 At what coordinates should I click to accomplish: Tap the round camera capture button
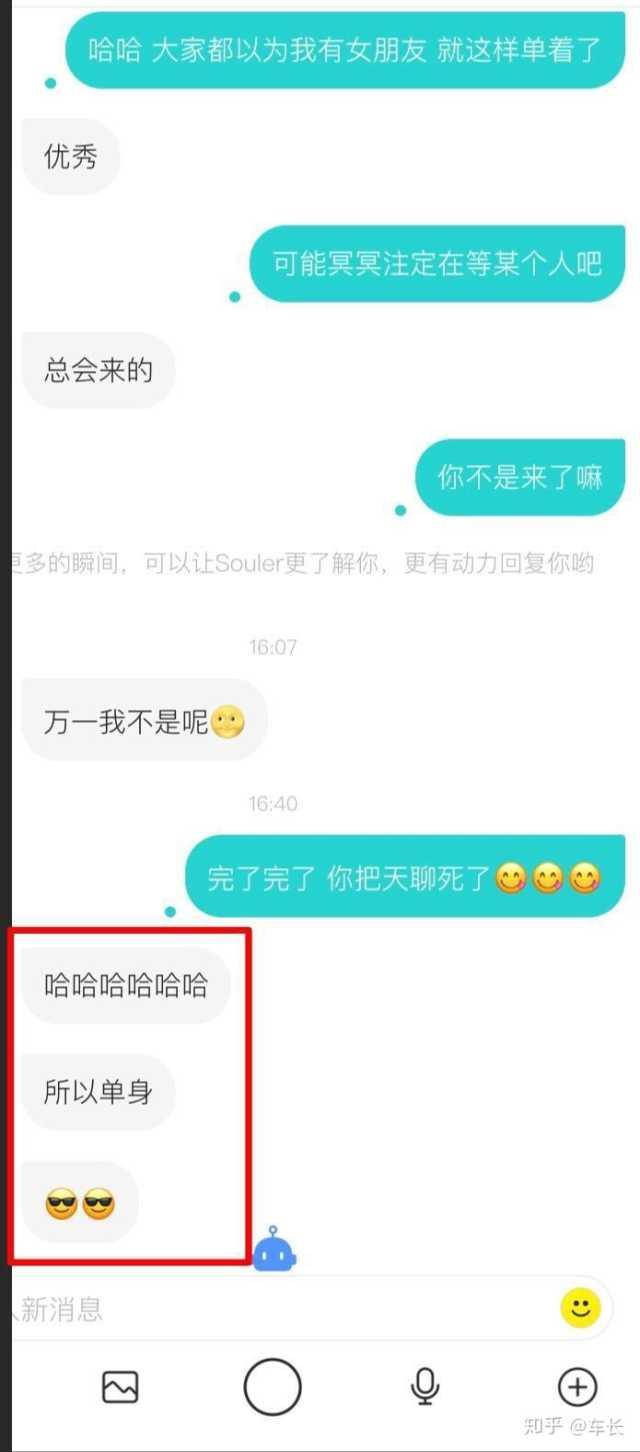tap(272, 1387)
